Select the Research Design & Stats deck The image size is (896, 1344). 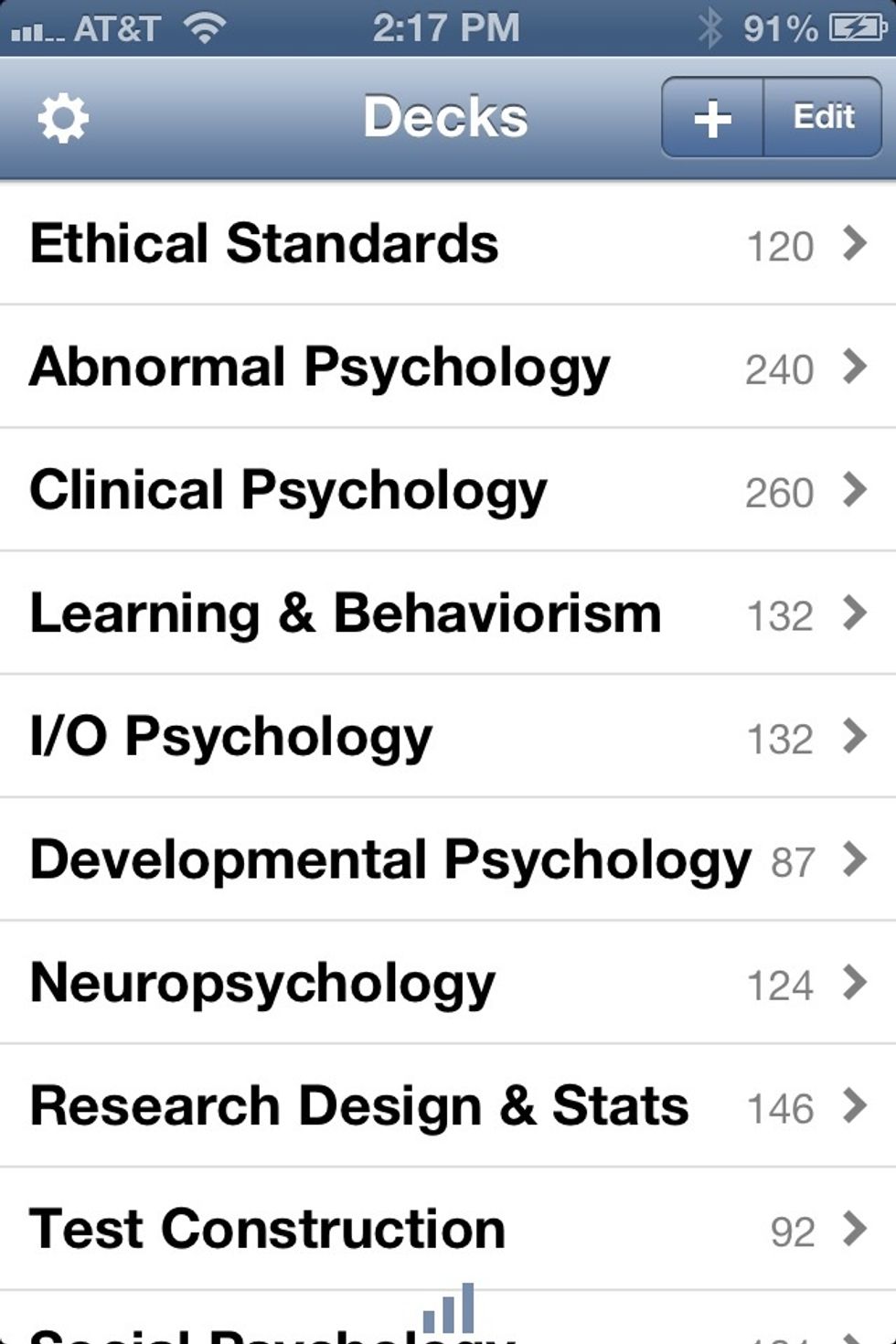pyautogui.click(x=358, y=1104)
